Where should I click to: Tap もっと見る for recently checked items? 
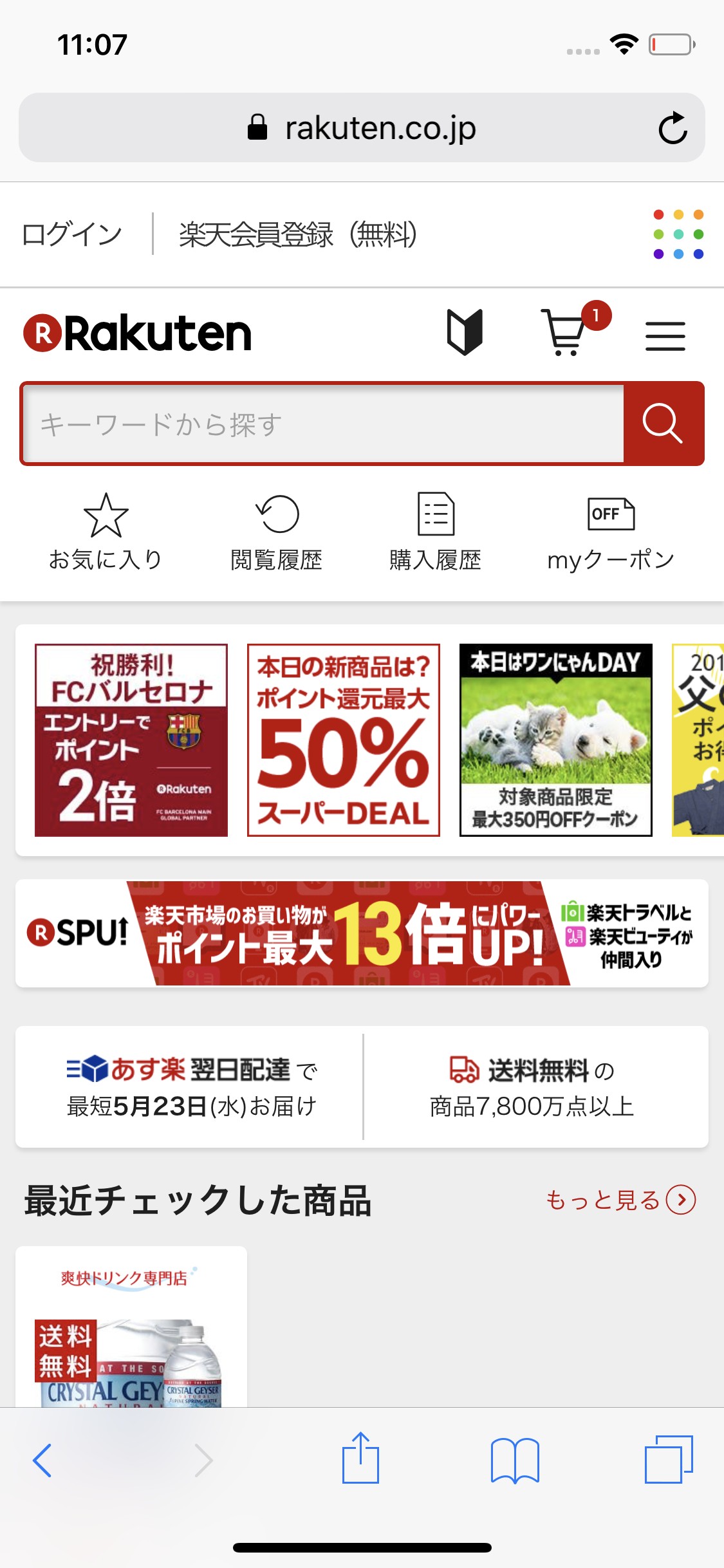pos(620,1200)
